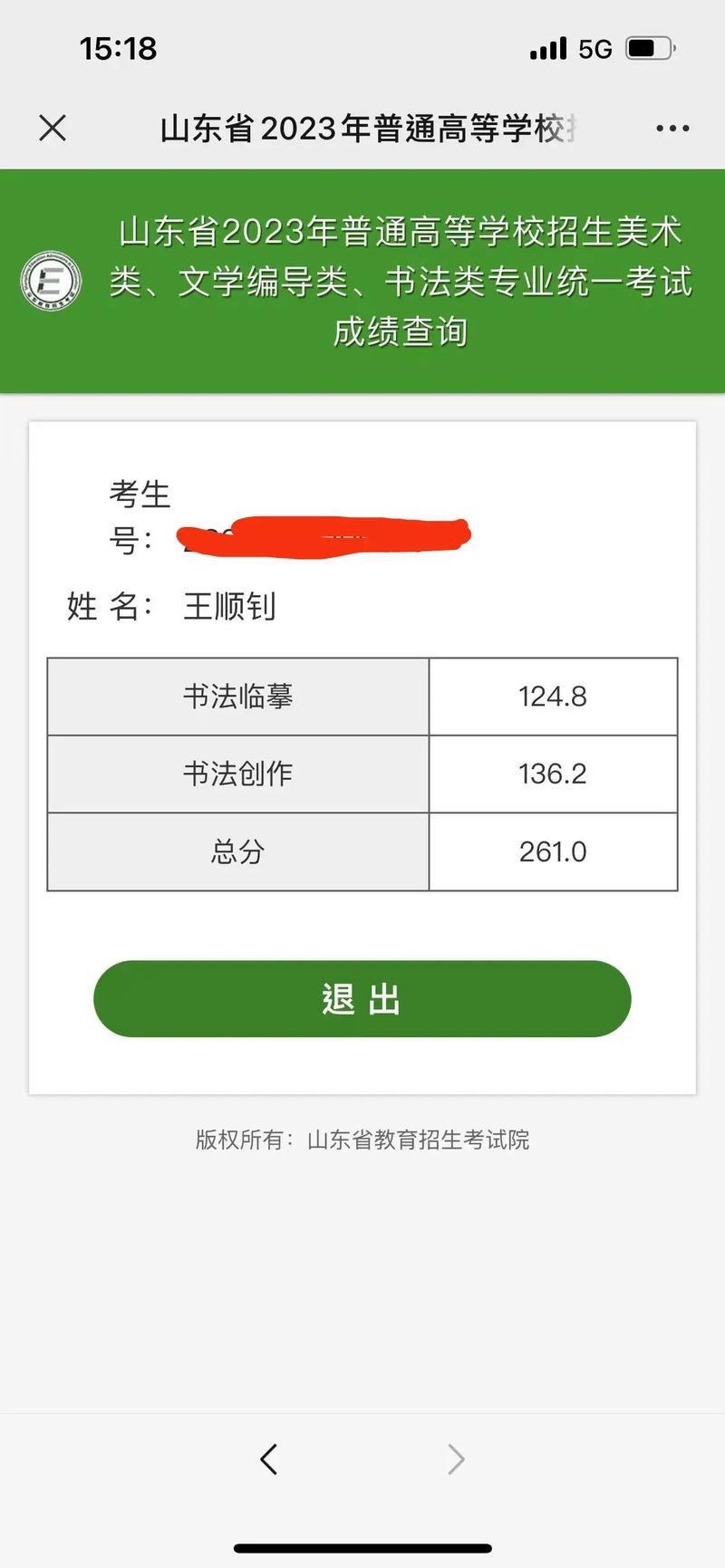Click the X to close the webpage
The width and height of the screenshot is (725, 1568).
click(x=52, y=128)
